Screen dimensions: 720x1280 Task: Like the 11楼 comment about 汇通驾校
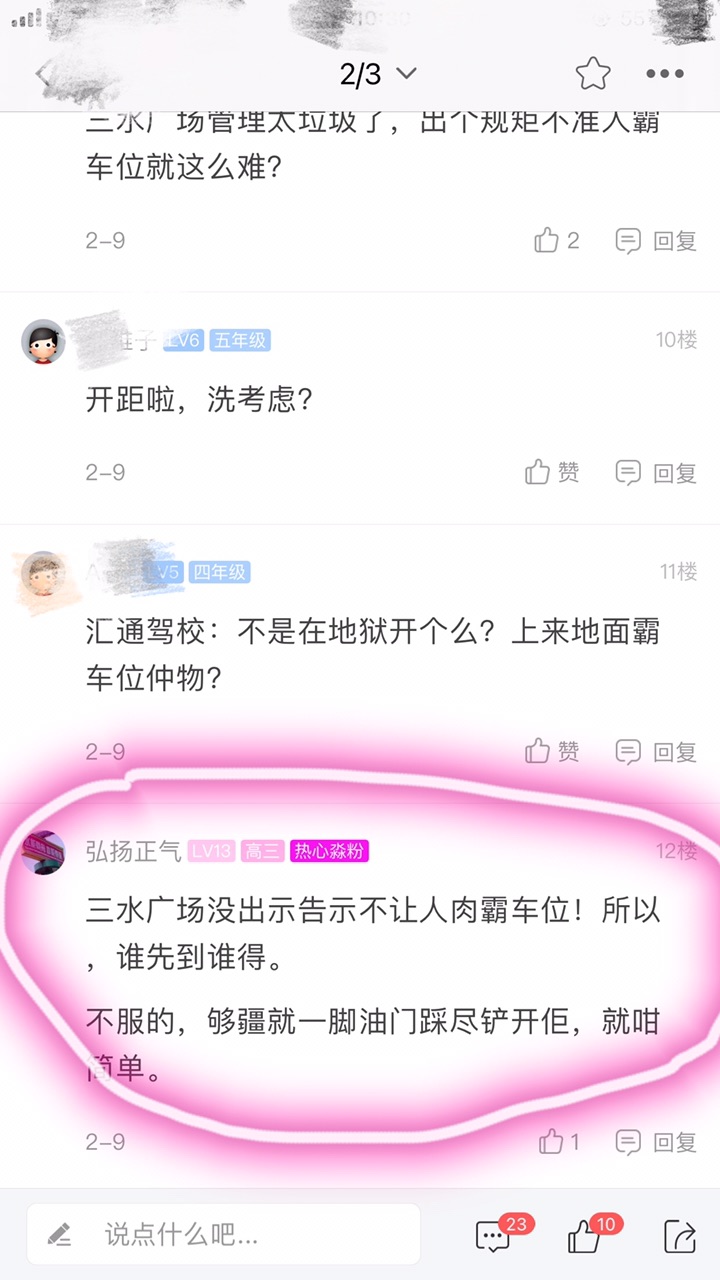coord(552,751)
